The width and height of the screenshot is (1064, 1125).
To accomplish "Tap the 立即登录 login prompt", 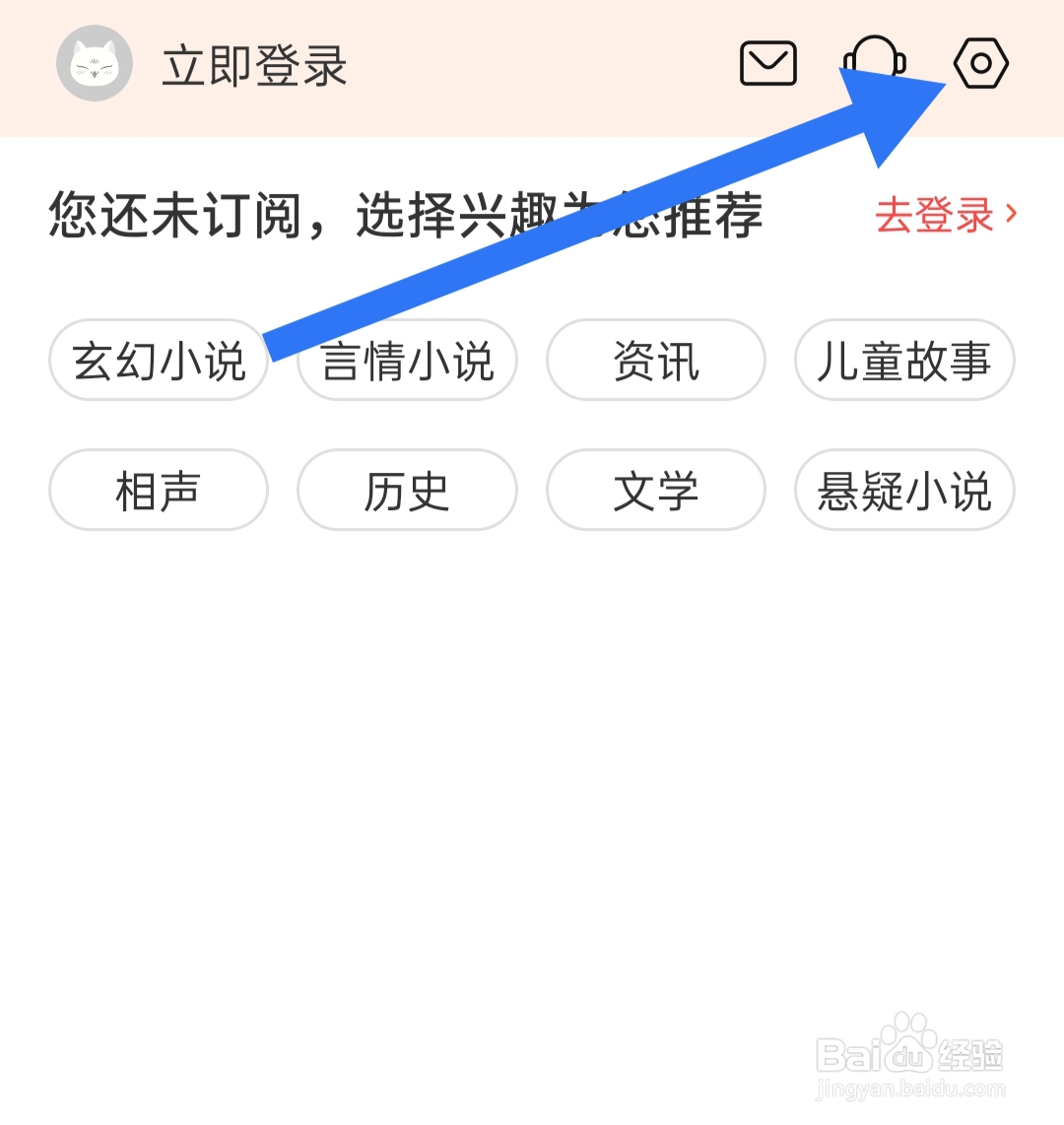I will point(255,68).
